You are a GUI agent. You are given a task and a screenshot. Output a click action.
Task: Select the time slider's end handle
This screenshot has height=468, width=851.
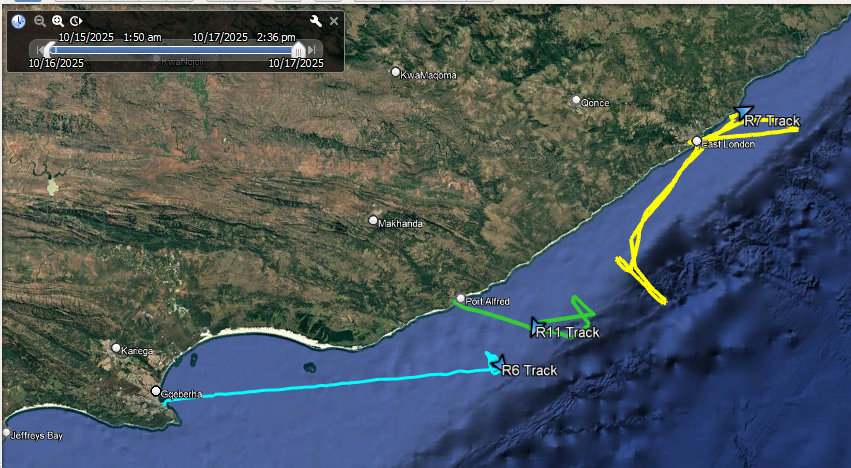pos(297,50)
